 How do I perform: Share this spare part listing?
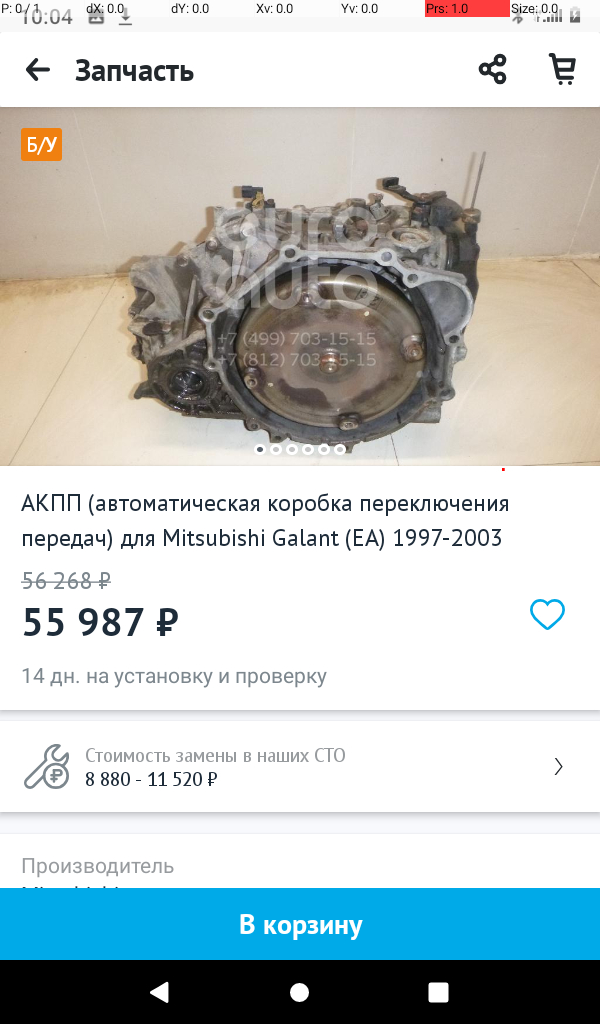492,70
